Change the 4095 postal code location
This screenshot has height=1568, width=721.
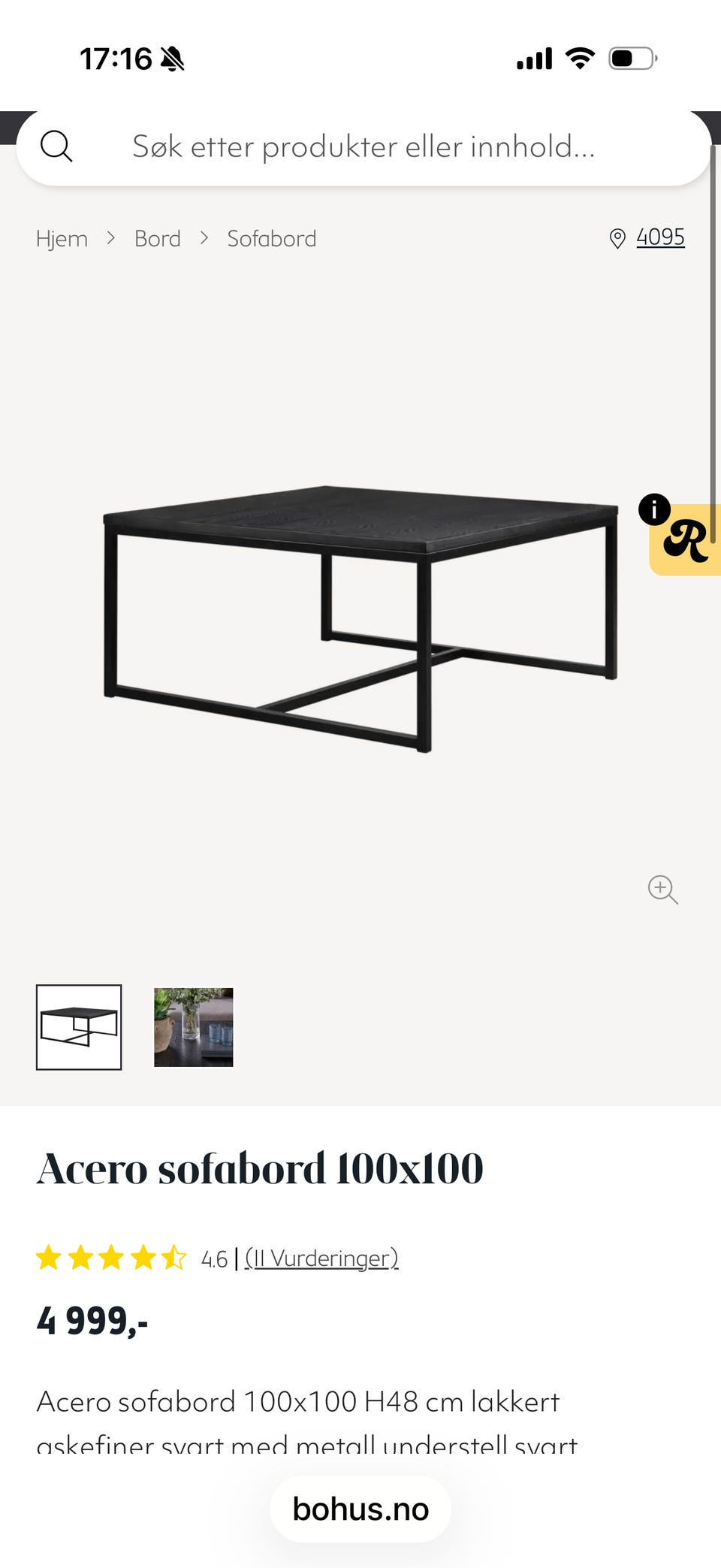point(659,237)
